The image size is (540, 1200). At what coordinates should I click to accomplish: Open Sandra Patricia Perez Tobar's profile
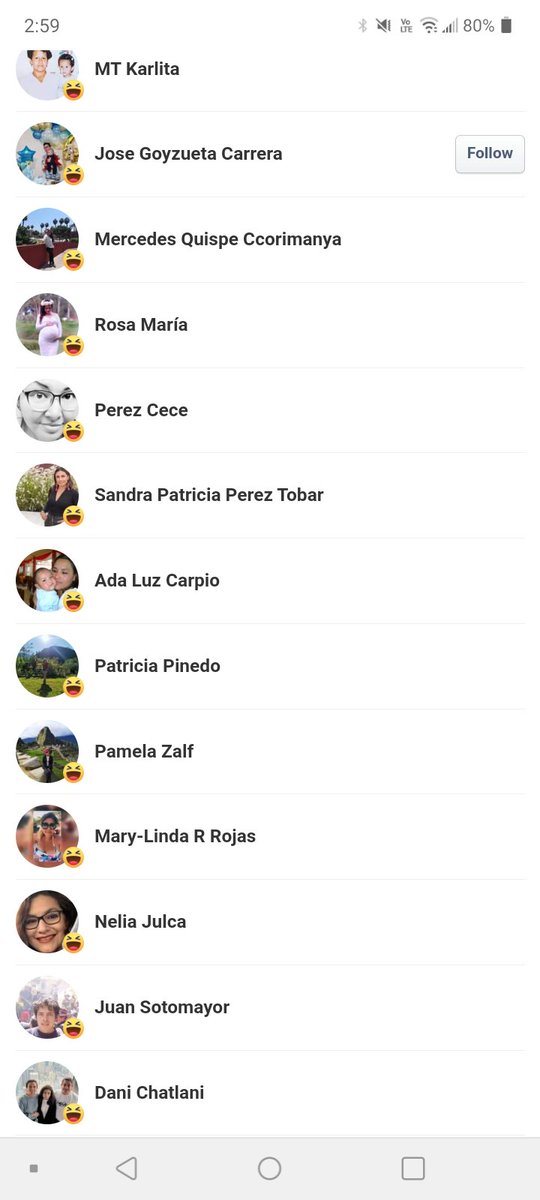(x=270, y=495)
